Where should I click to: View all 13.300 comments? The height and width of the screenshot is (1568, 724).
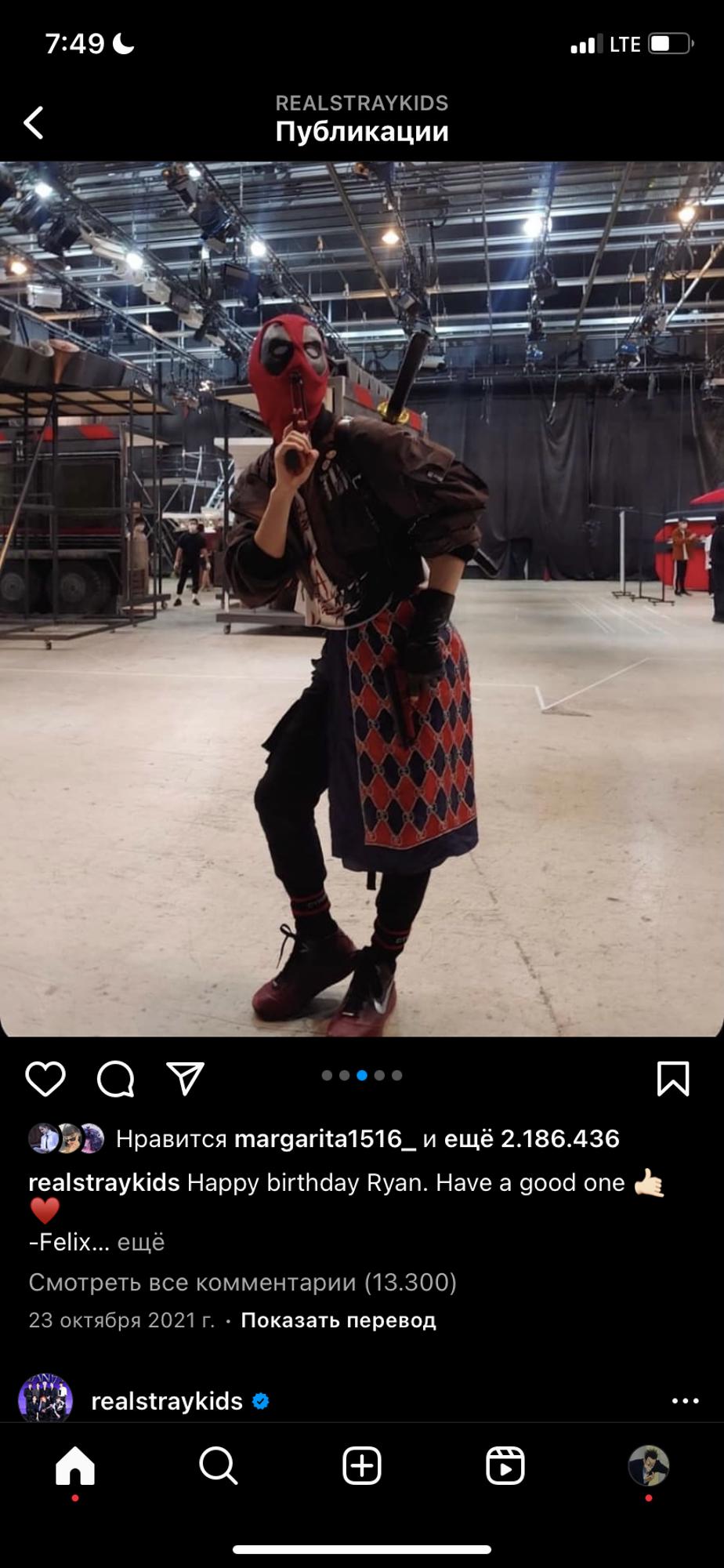[242, 1282]
